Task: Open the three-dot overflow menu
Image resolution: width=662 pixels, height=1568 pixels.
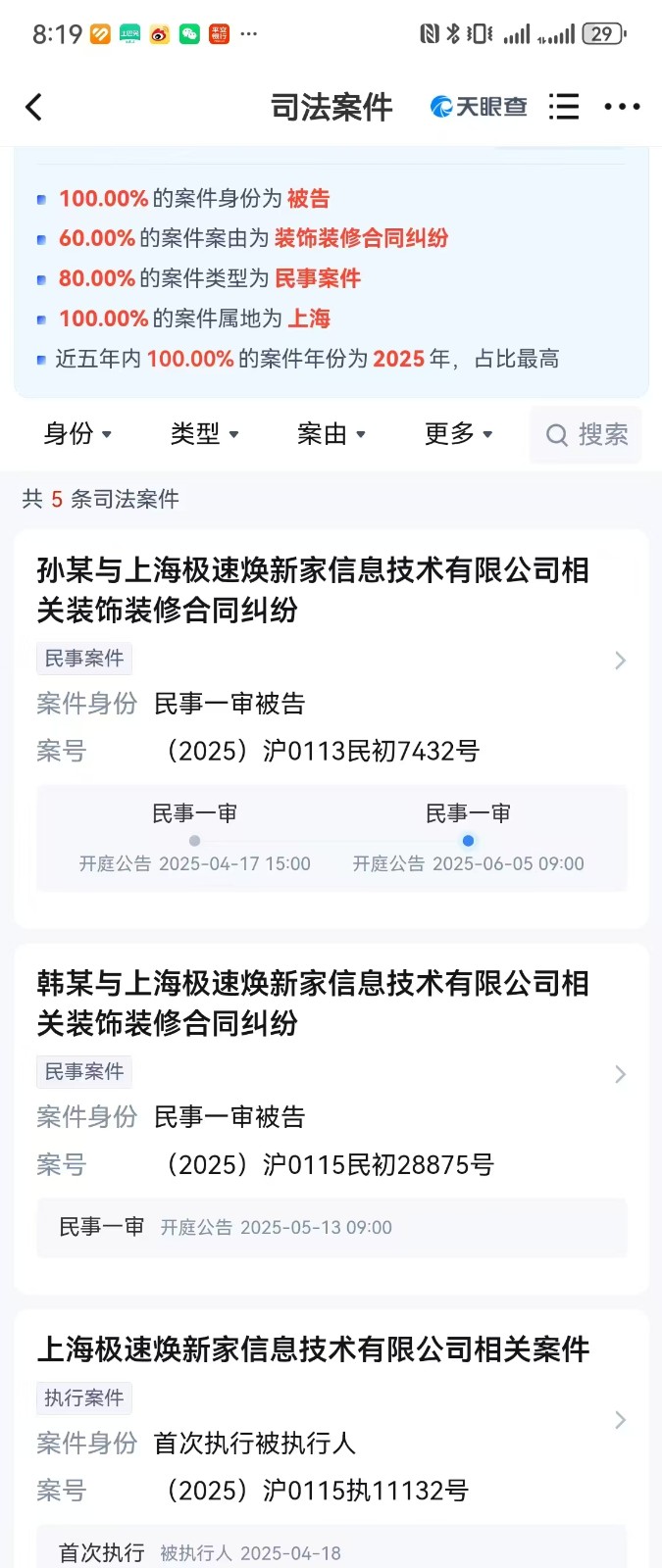Action: pyautogui.click(x=622, y=107)
